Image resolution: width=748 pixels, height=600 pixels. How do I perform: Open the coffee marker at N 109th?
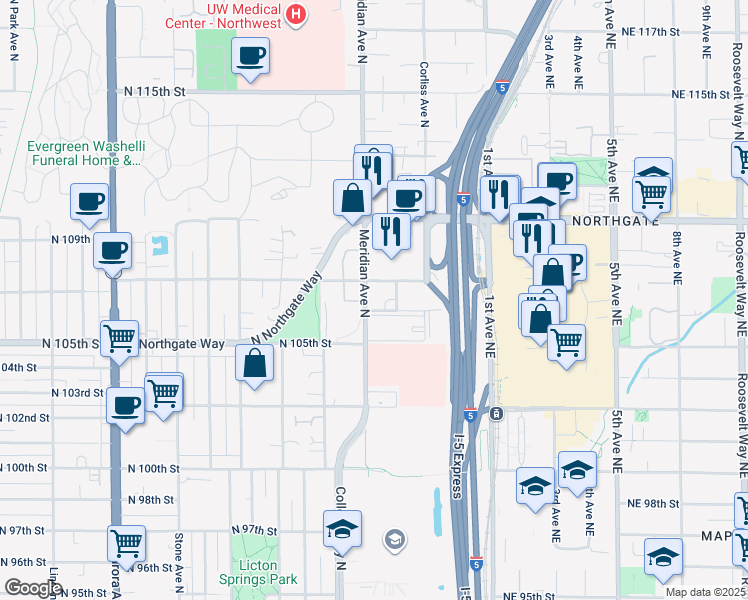(x=113, y=251)
